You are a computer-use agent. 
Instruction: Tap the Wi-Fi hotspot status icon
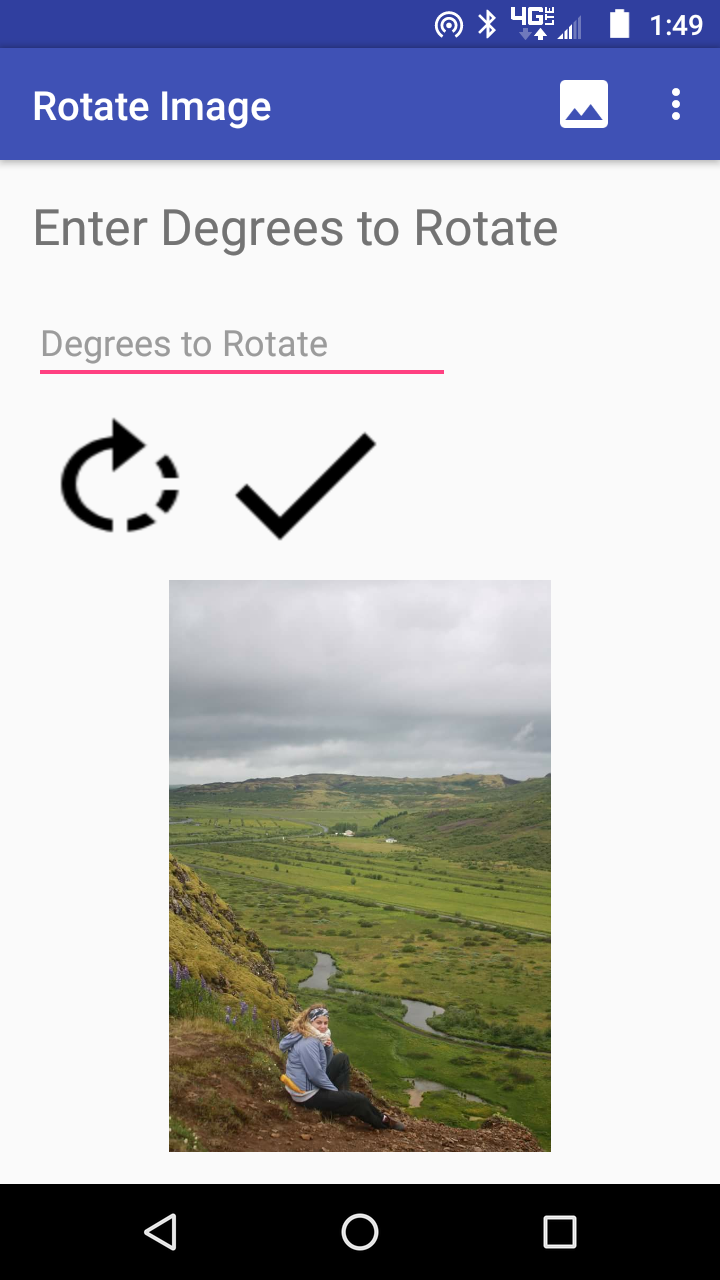[449, 23]
